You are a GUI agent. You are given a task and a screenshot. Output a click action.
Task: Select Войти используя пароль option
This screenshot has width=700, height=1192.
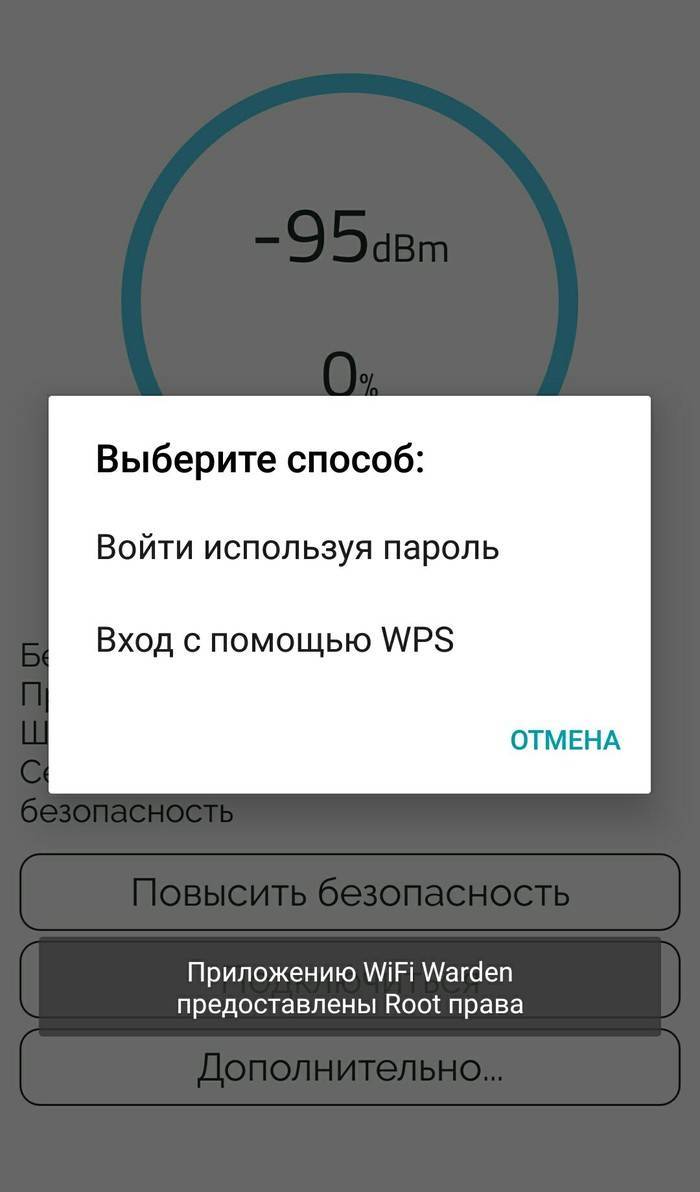(349, 547)
